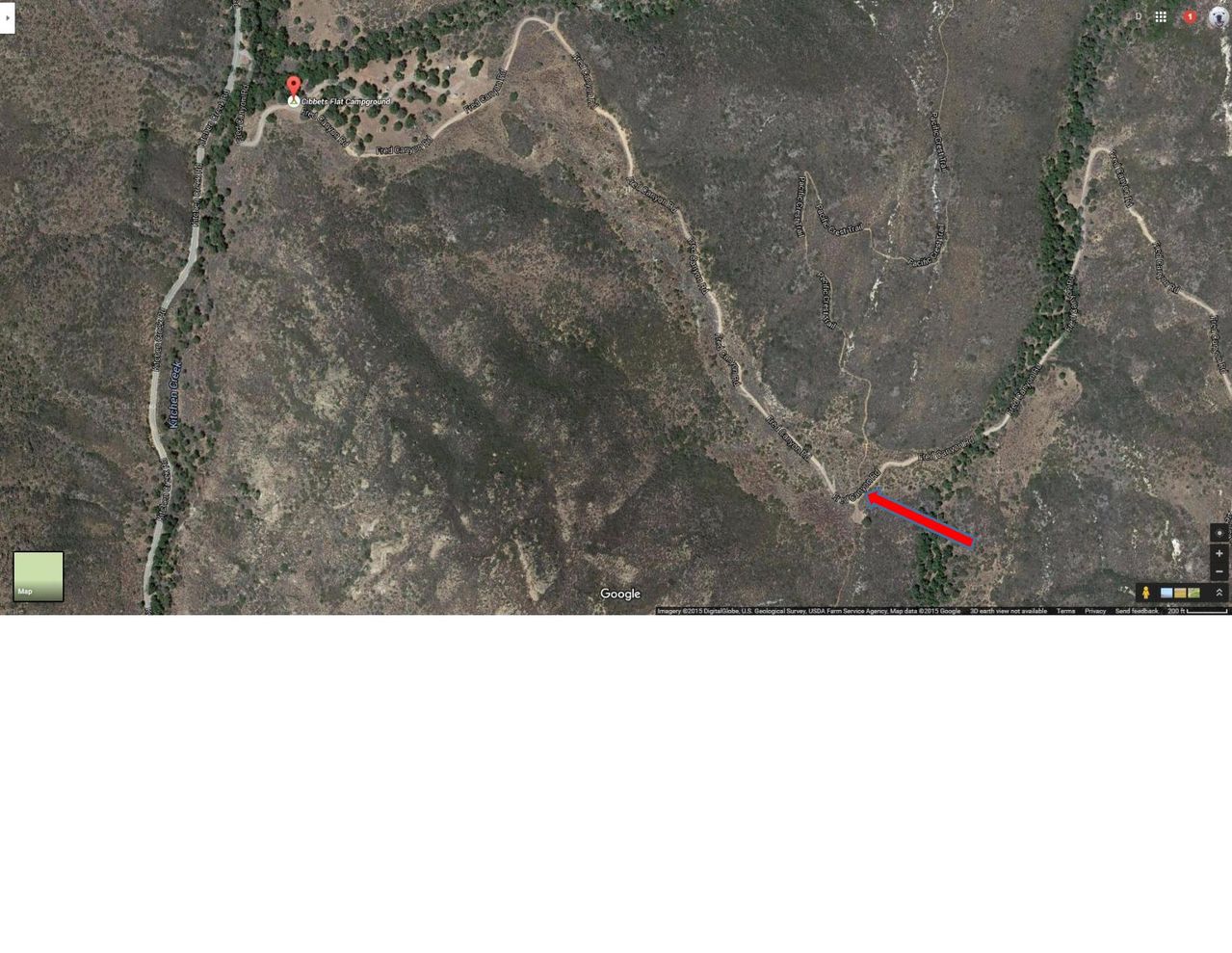This screenshot has width=1232, height=953.
Task: Zoom out with the minus button
Action: coord(1219,572)
